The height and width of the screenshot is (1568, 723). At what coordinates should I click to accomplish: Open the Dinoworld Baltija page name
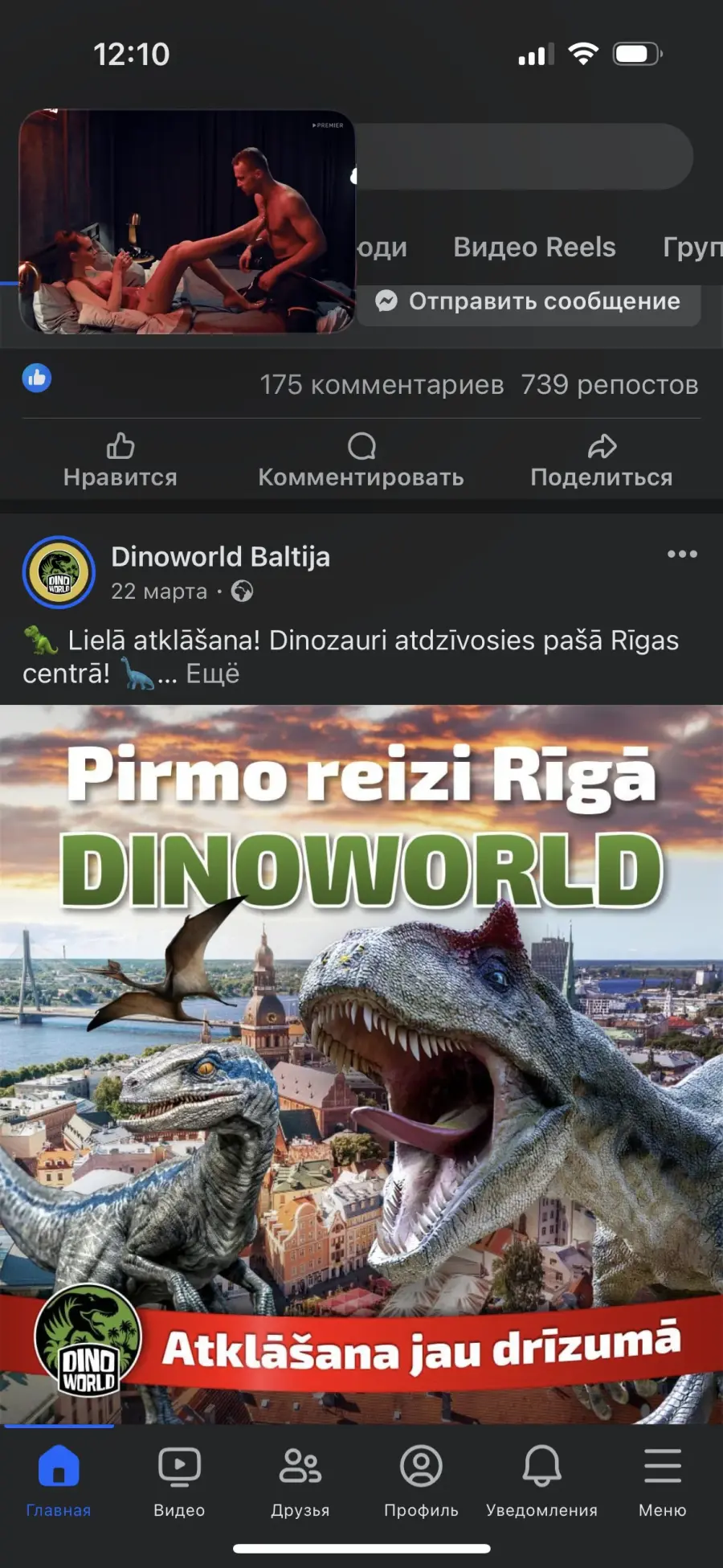pos(220,556)
